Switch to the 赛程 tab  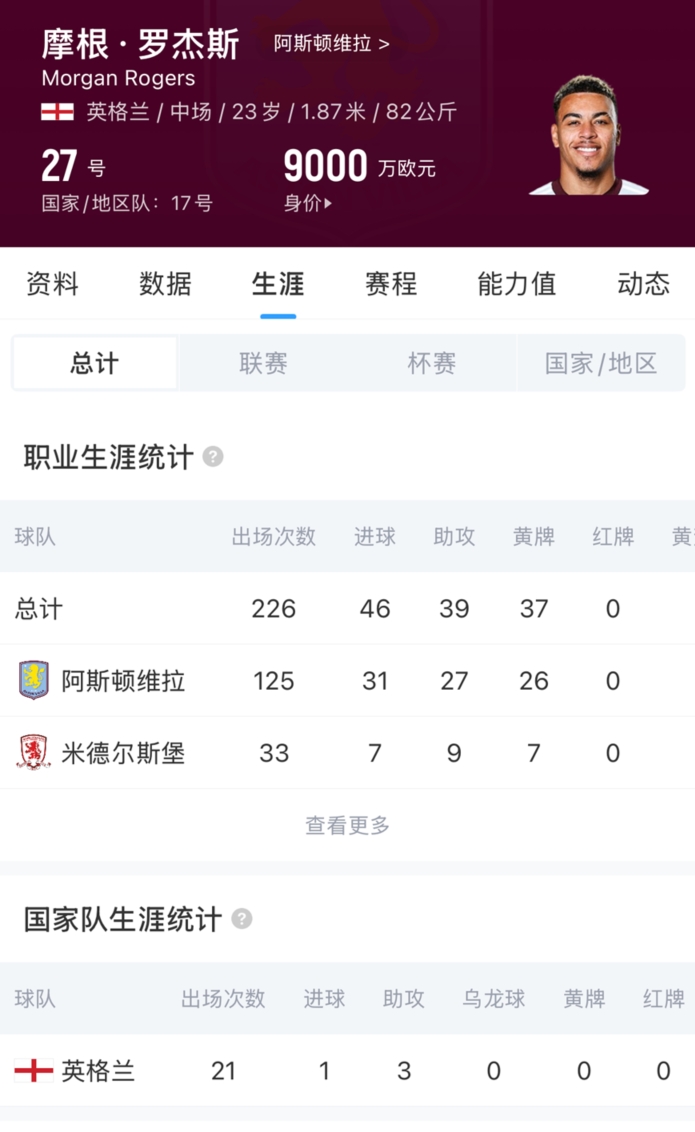pos(391,284)
